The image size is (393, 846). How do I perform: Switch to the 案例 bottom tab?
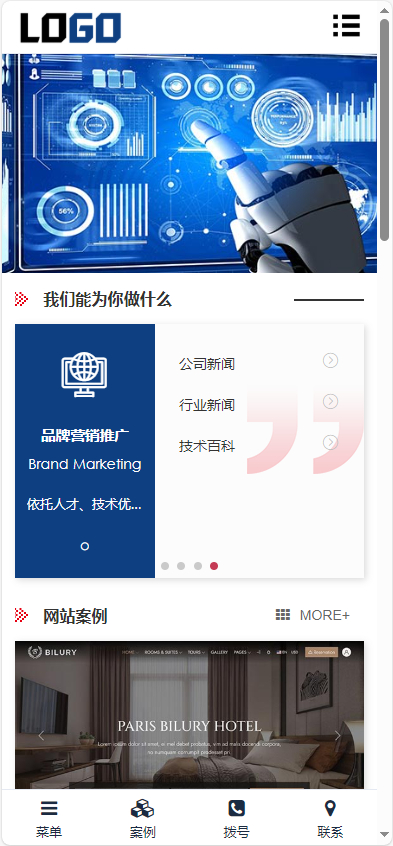[143, 819]
